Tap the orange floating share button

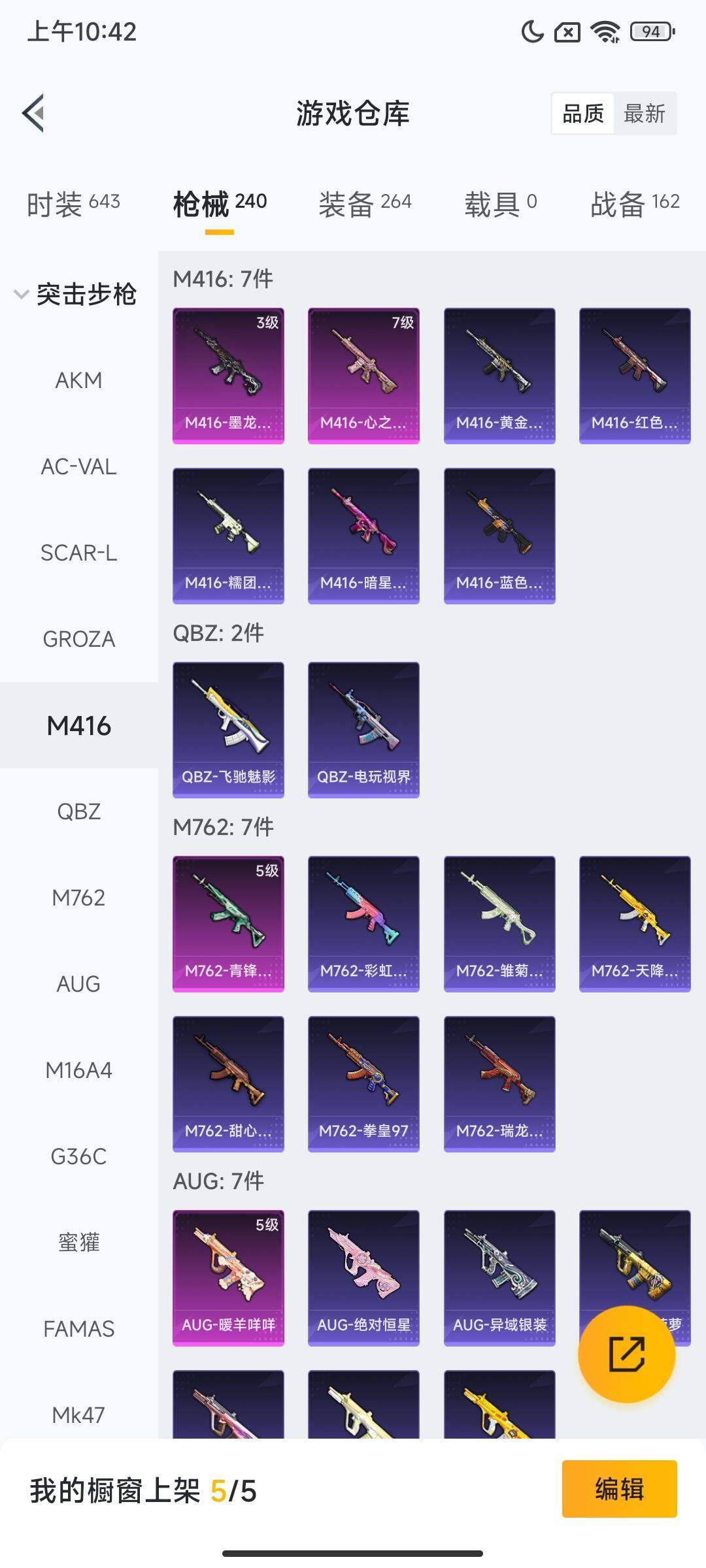(x=626, y=1354)
